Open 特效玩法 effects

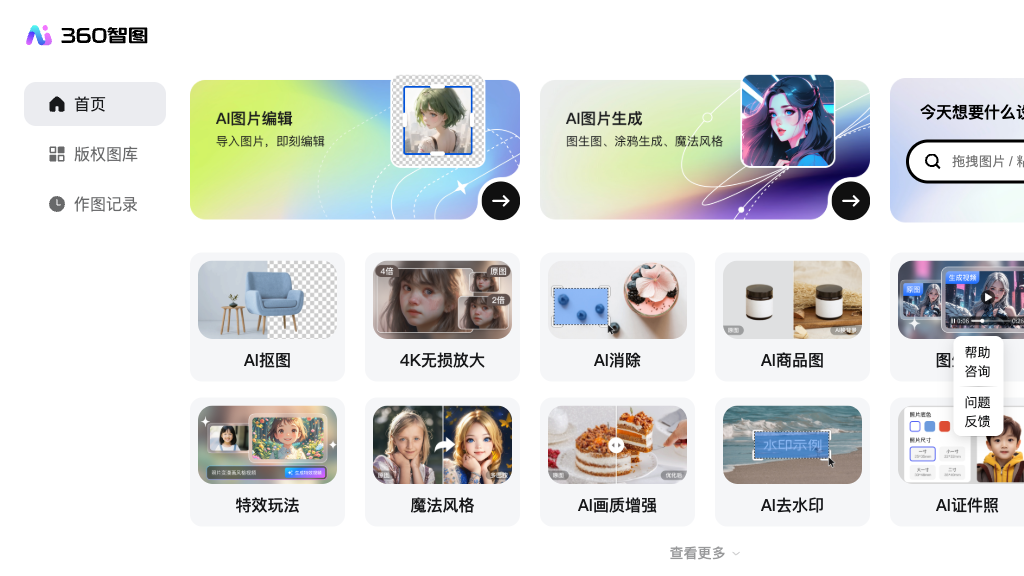pyautogui.click(x=267, y=461)
